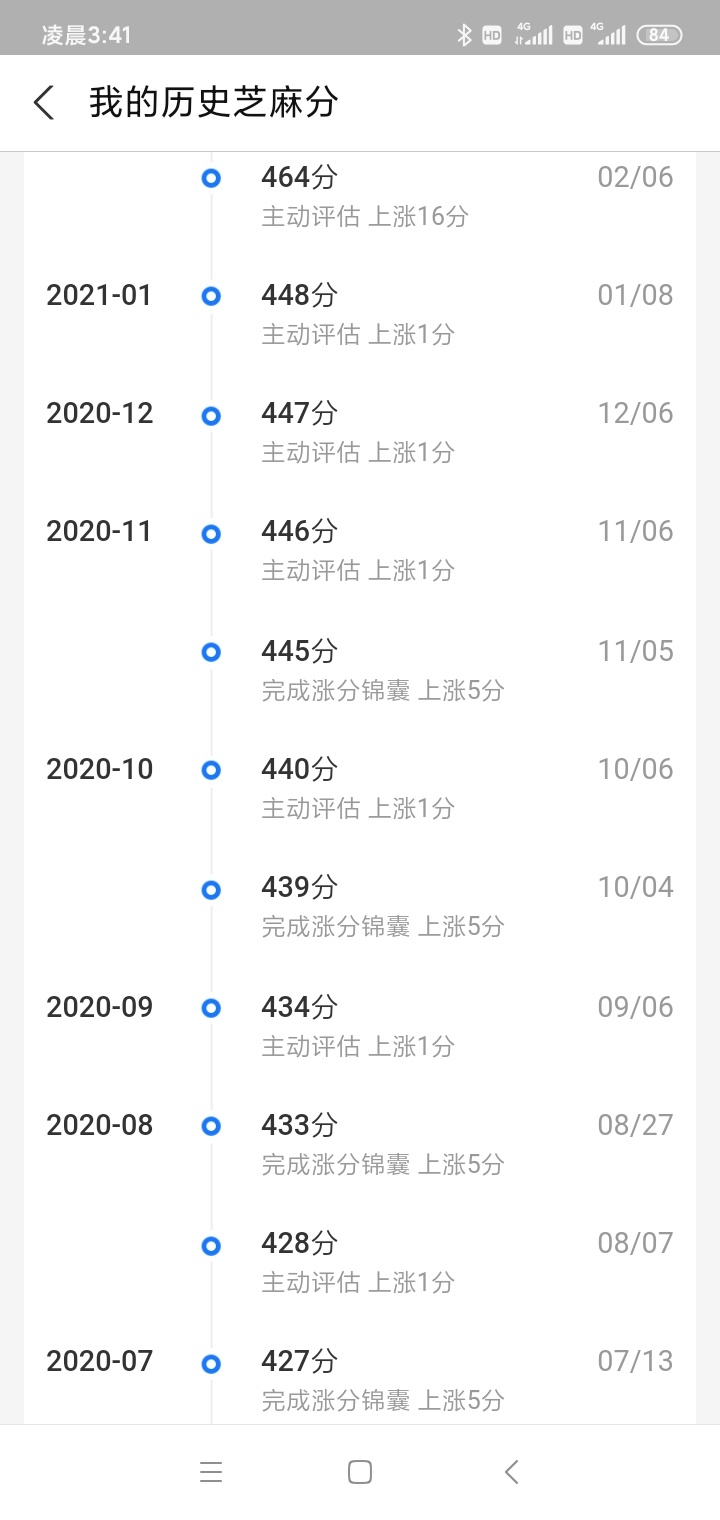720x1520 pixels.
Task: Tap the system home button
Action: click(x=360, y=1472)
